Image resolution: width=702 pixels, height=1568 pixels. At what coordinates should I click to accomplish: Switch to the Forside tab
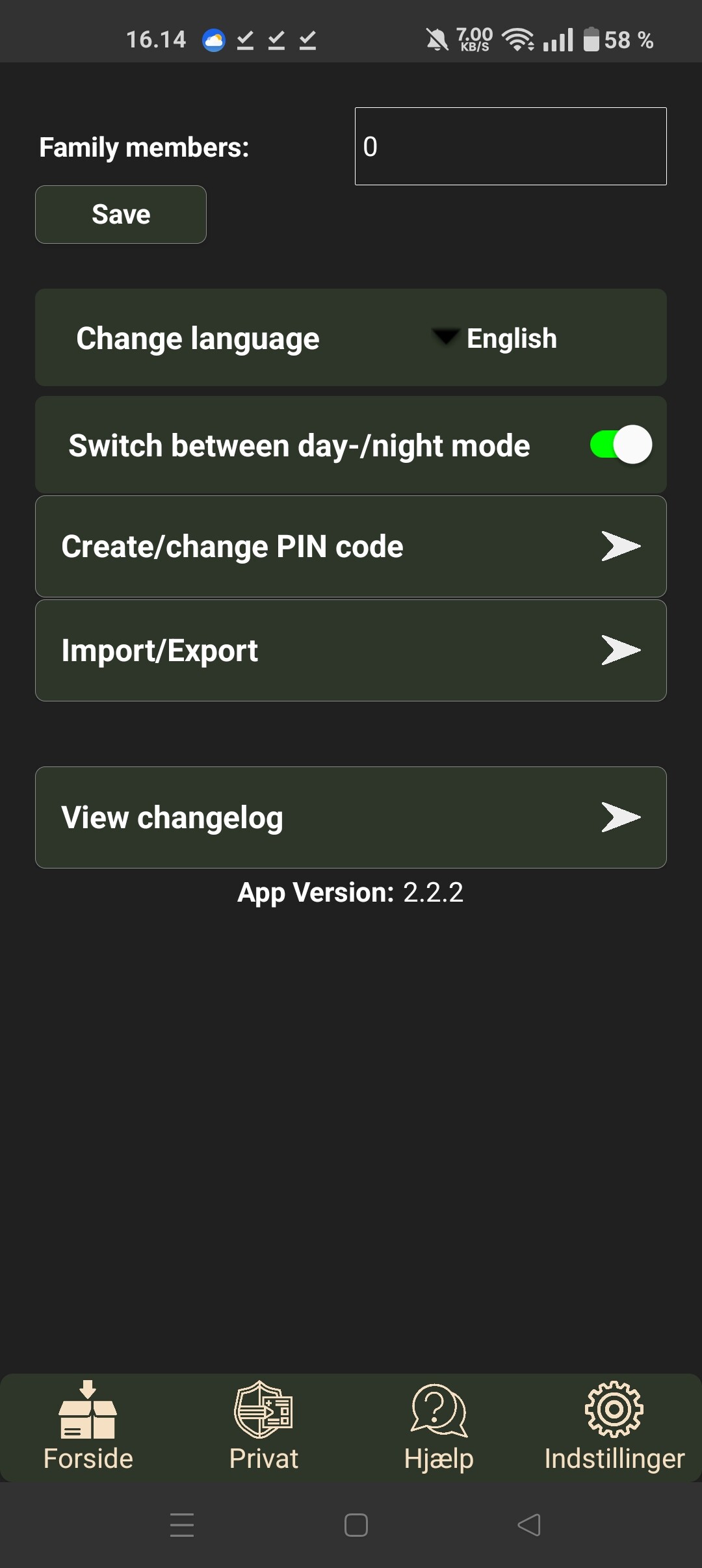pos(88,1427)
